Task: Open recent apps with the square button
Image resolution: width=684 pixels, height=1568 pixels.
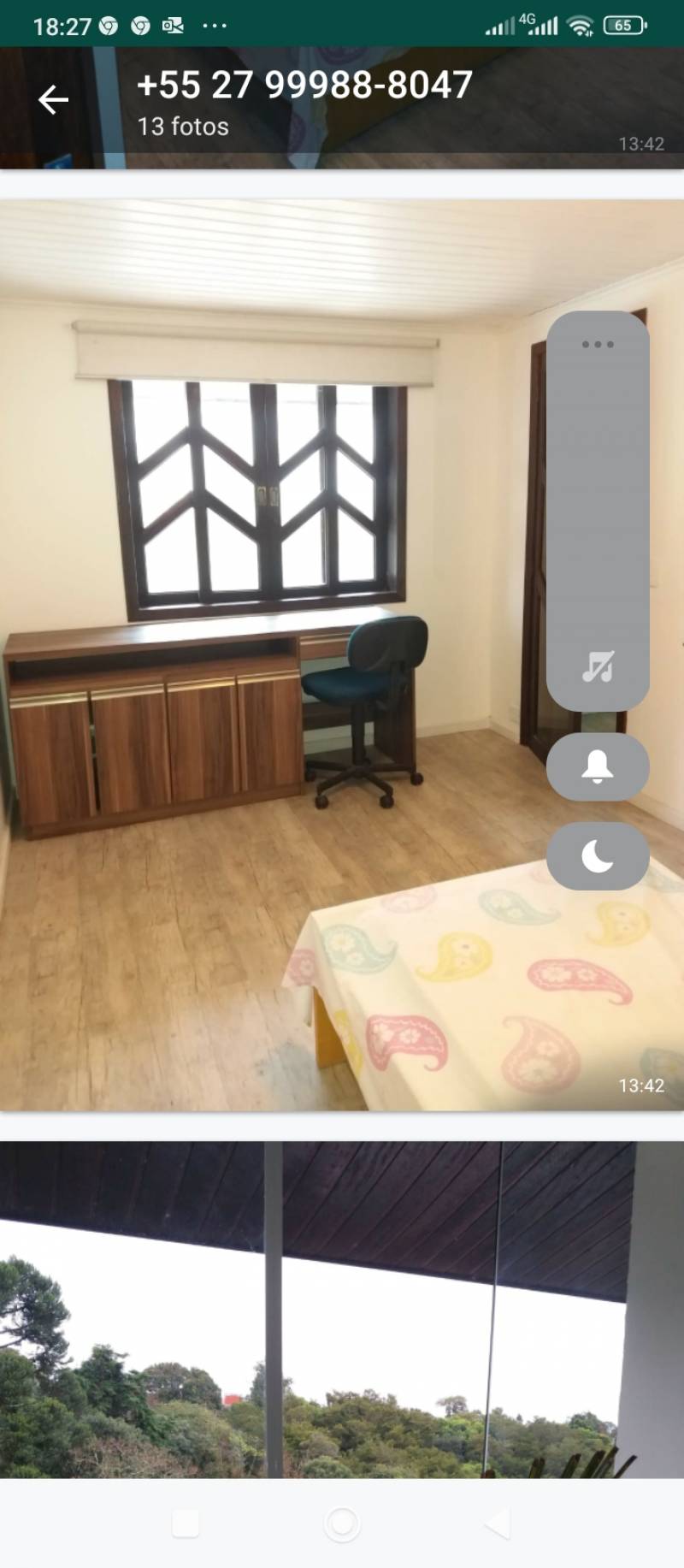Action: [186, 1523]
